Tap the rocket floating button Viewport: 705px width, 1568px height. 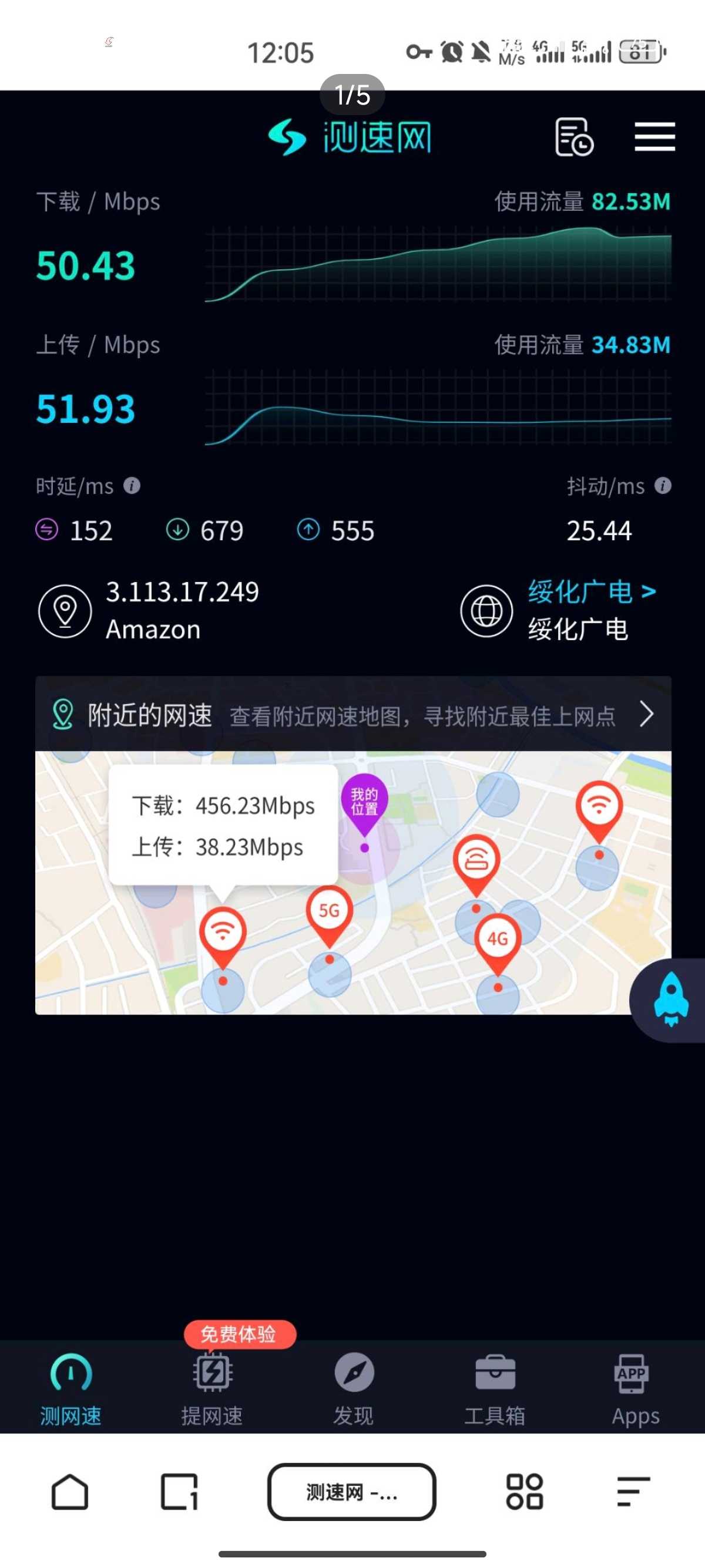tap(670, 1000)
